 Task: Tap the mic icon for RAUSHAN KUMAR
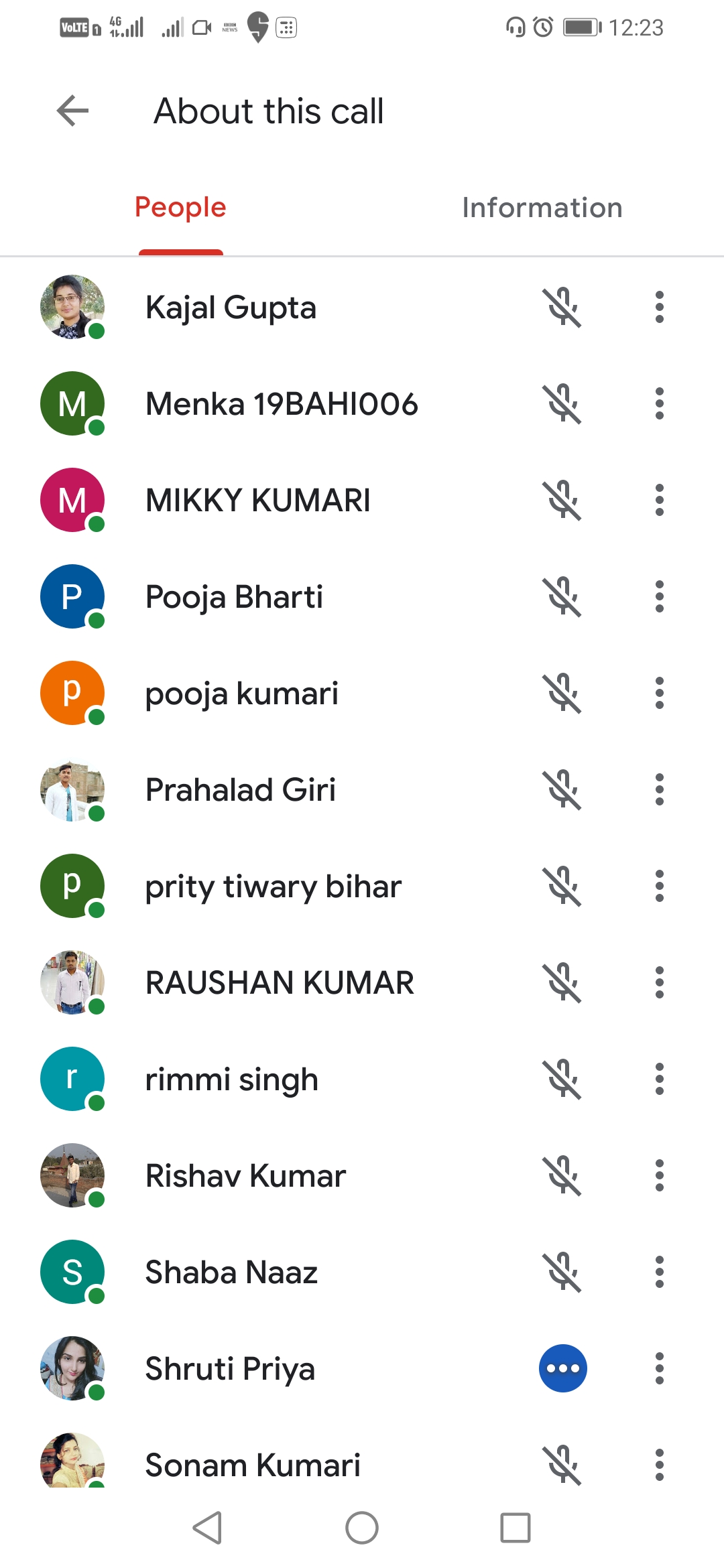point(562,983)
